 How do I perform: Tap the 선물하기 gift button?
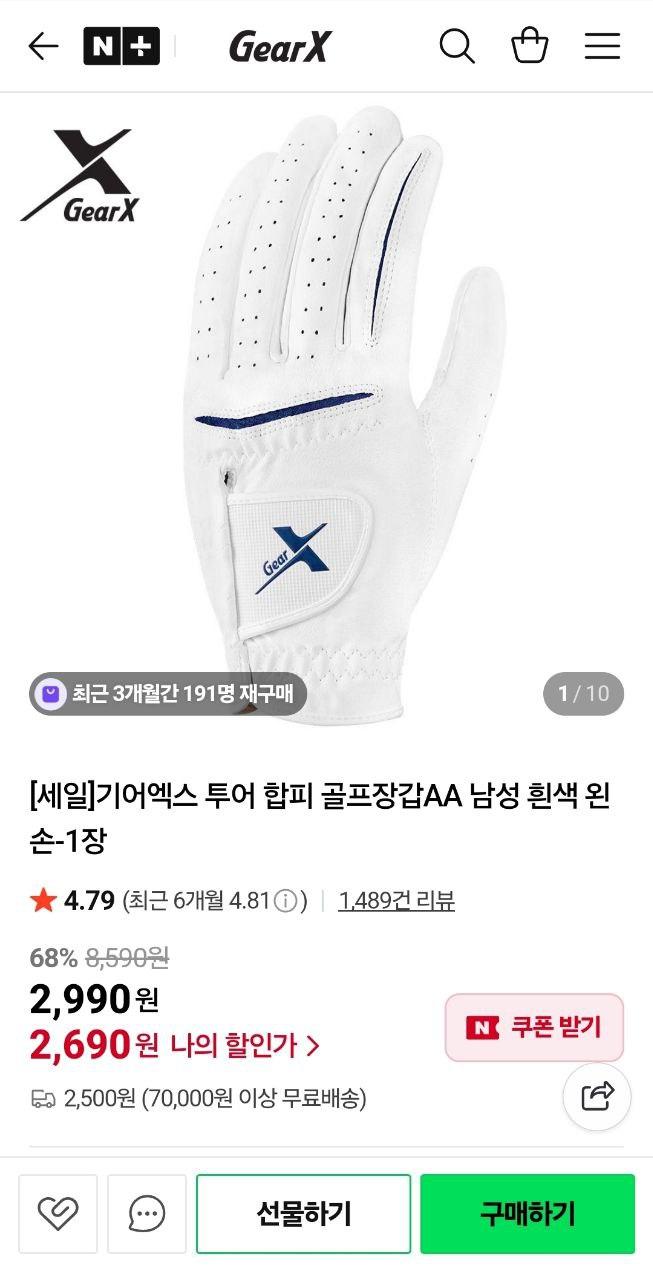[x=303, y=1214]
